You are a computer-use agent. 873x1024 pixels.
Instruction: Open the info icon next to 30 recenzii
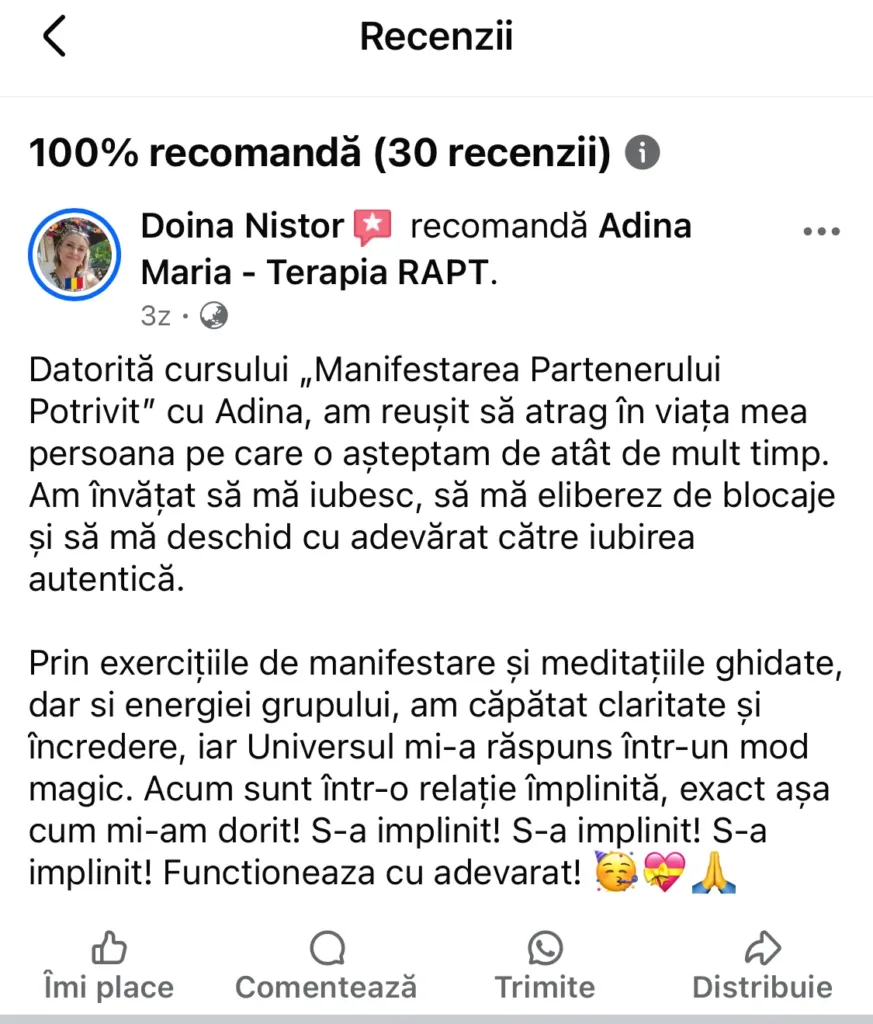coord(642,154)
